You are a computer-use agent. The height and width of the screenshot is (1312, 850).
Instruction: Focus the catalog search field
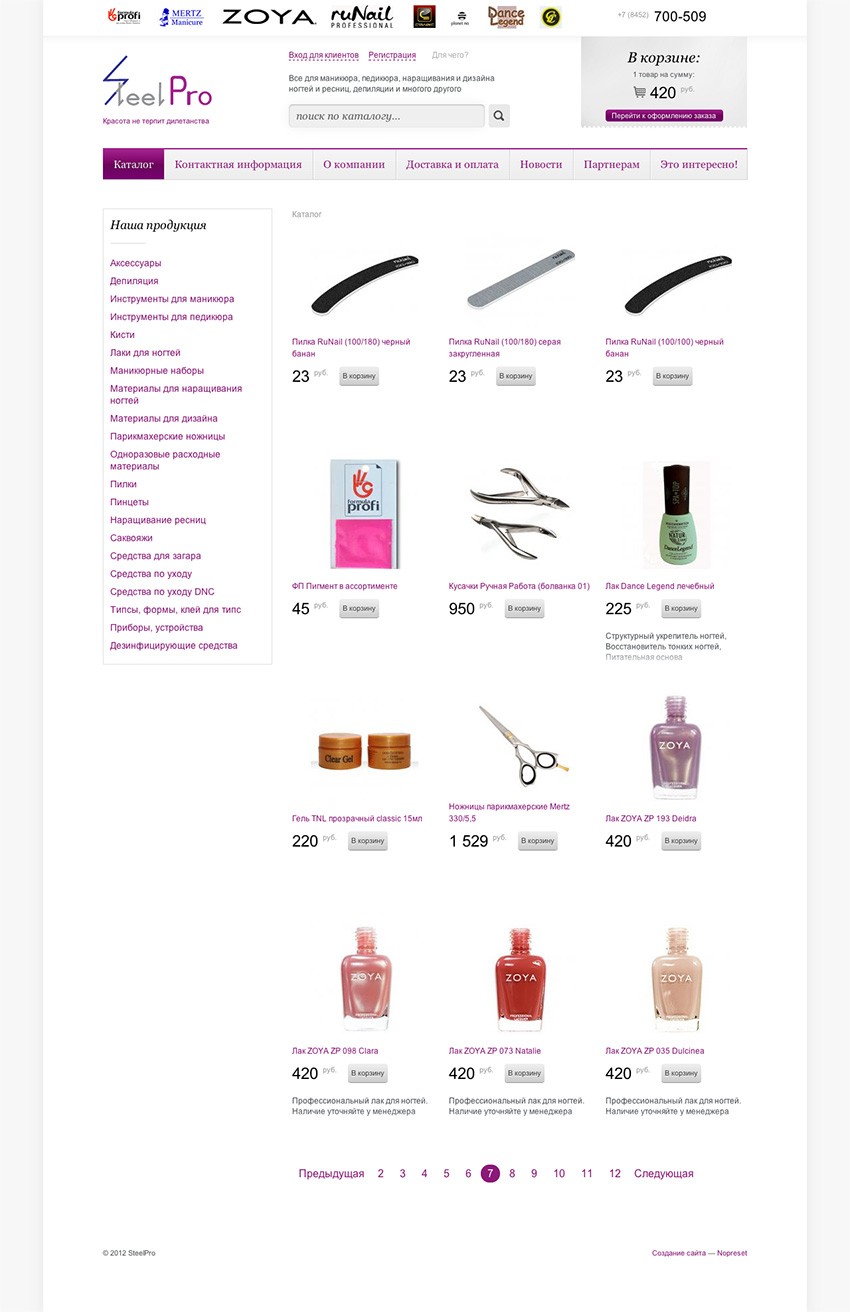pos(385,116)
